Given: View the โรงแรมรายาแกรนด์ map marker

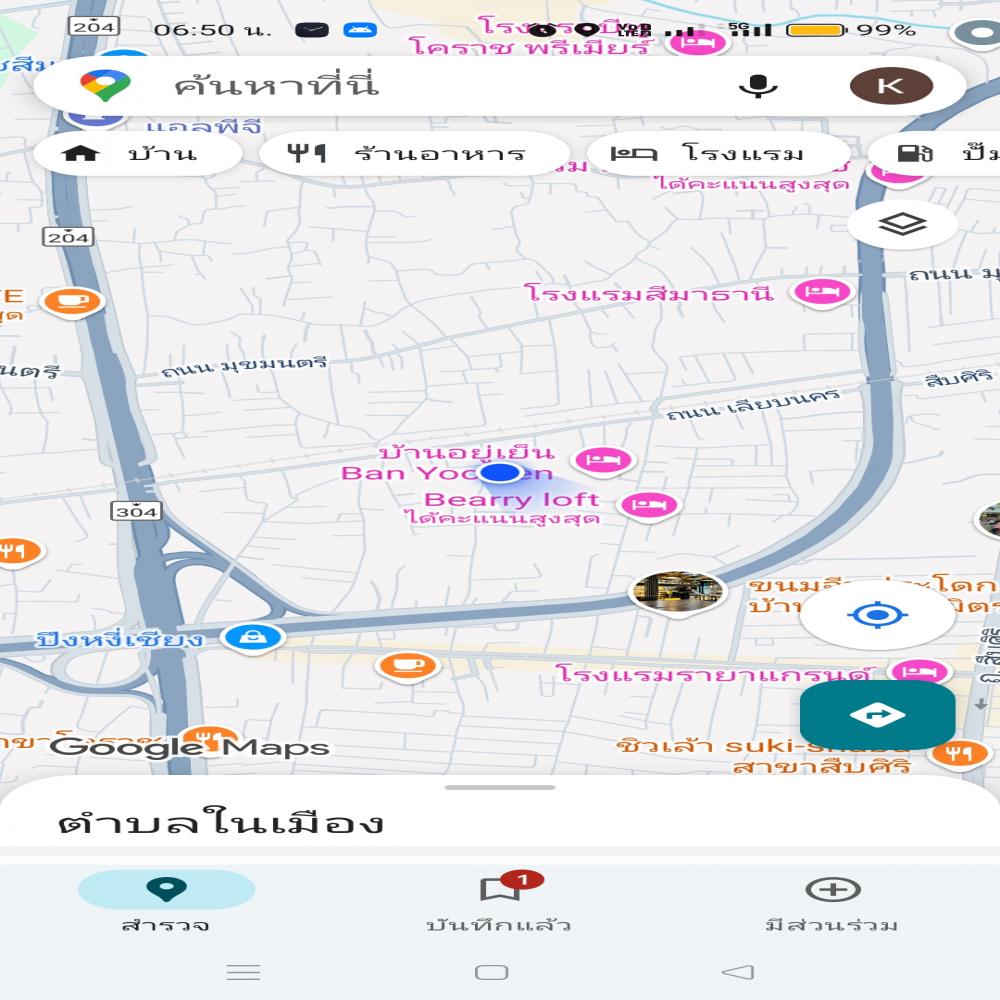Looking at the screenshot, I should coord(918,672).
